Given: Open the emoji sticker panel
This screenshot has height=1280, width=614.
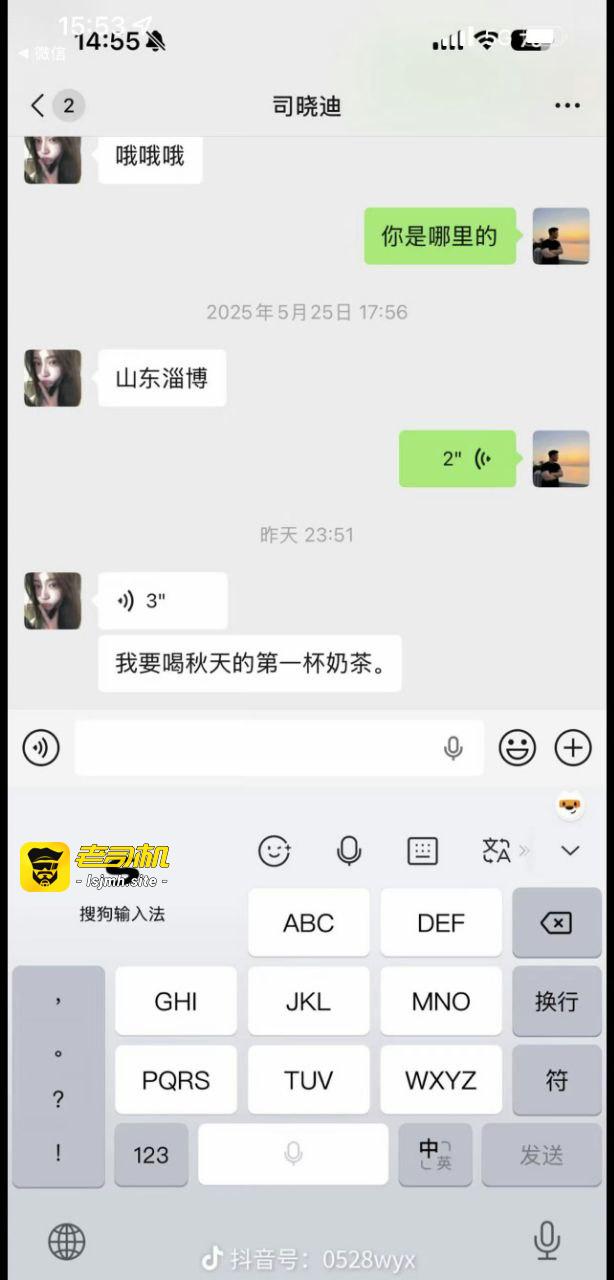Looking at the screenshot, I should click(x=517, y=748).
